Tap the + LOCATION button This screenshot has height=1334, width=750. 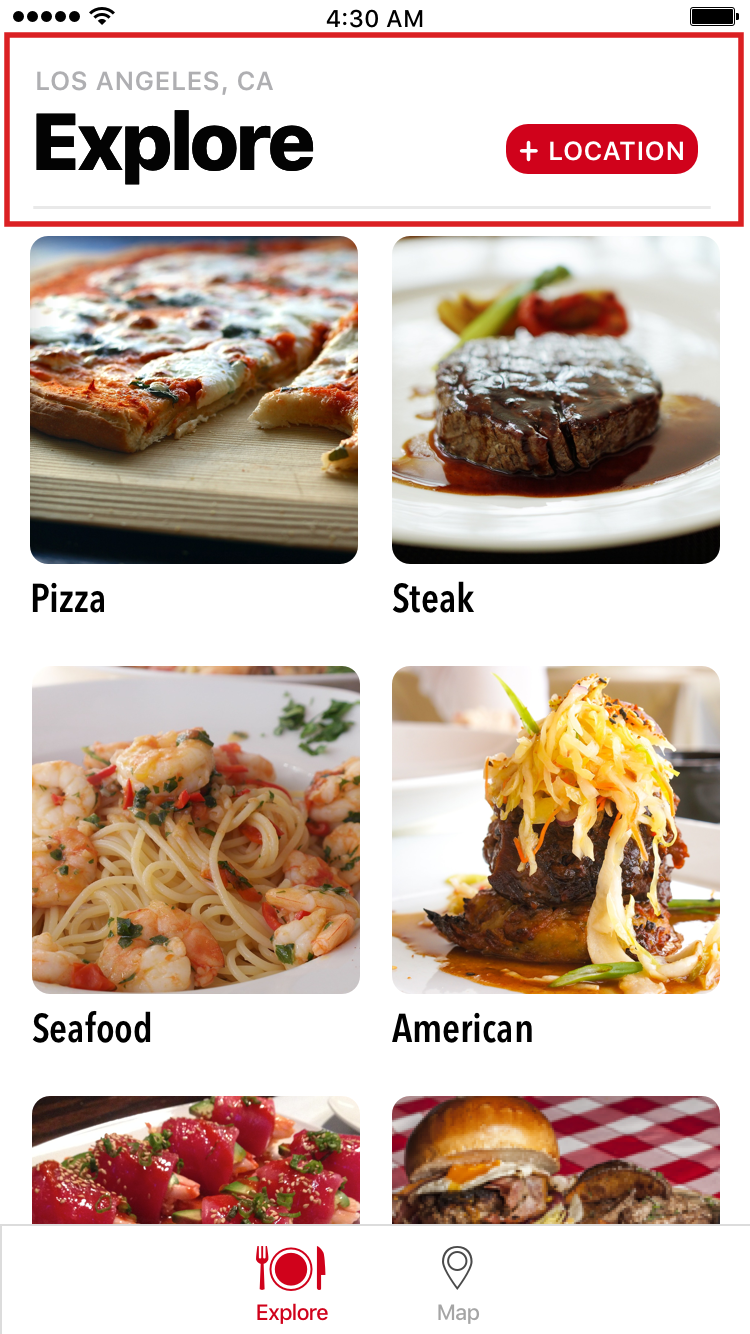[x=601, y=149]
